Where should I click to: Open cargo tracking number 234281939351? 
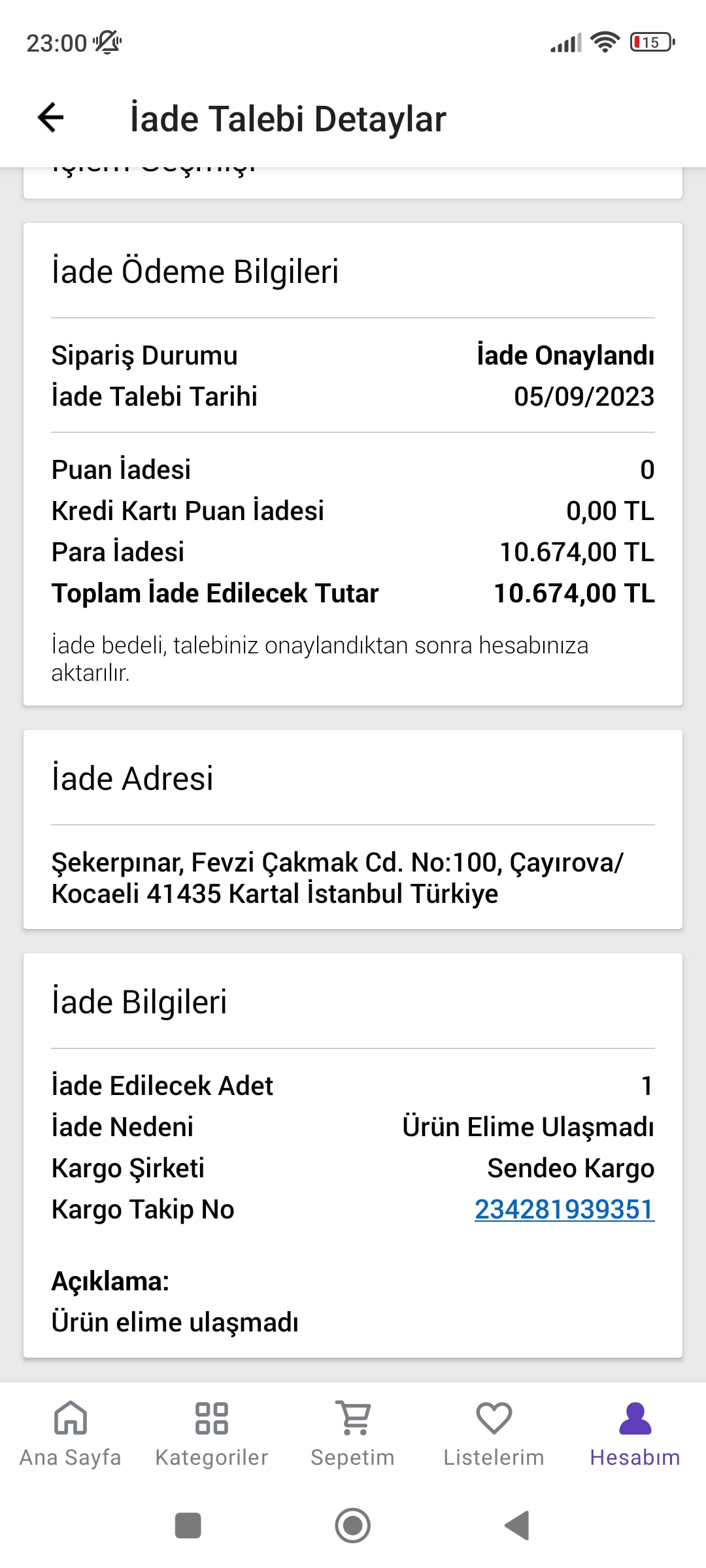(564, 1209)
